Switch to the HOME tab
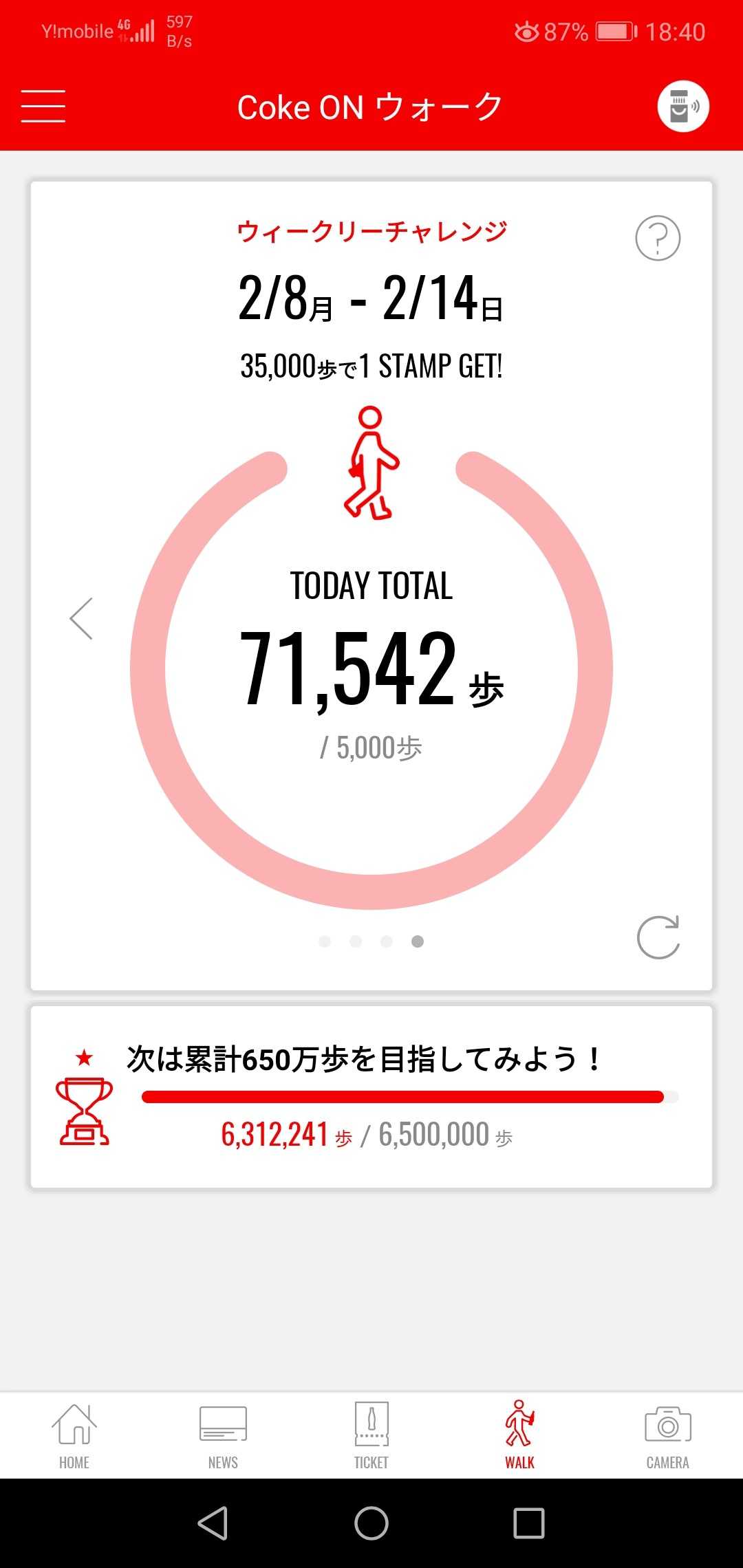This screenshot has width=743, height=1568. (x=74, y=1435)
